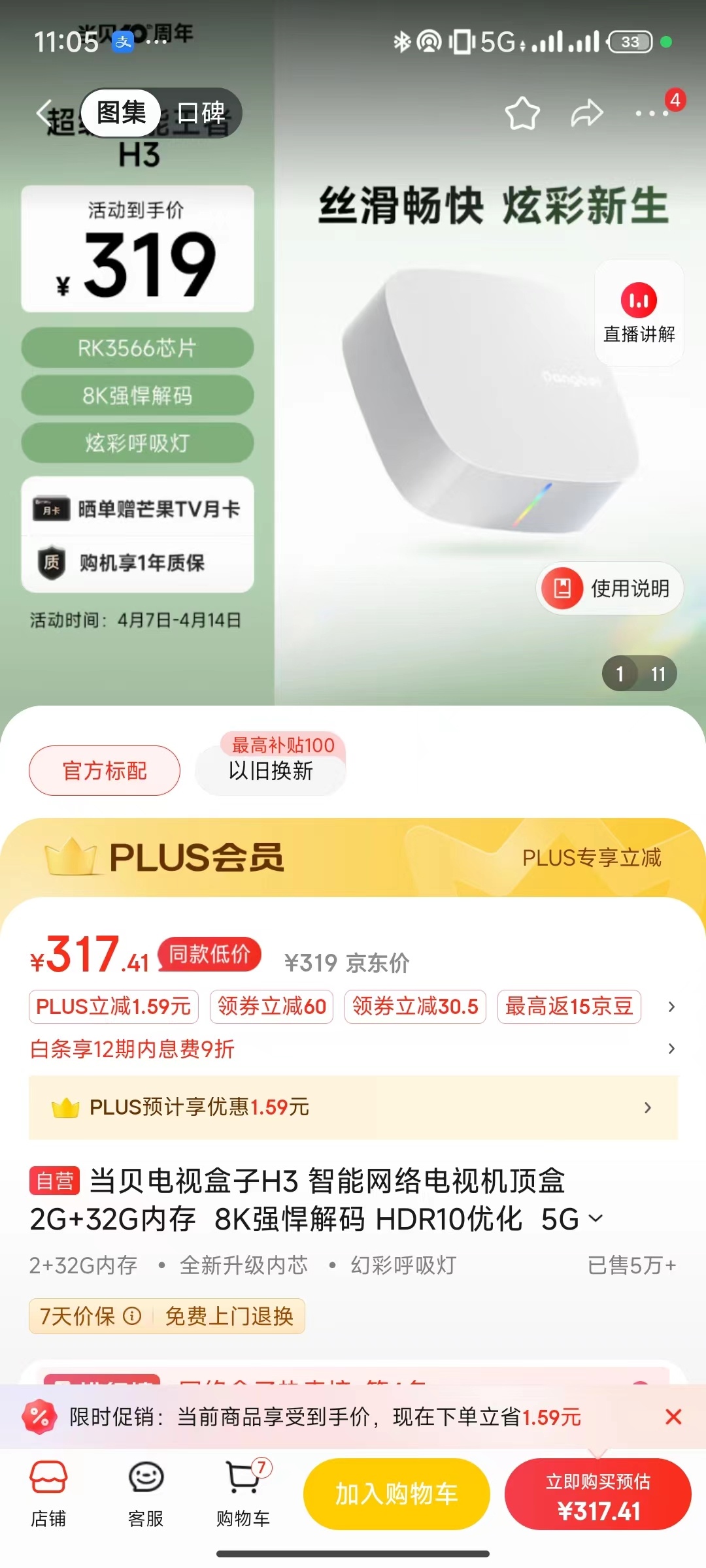Expand the product title dropdown arrow
The image size is (706, 1568).
[595, 1218]
